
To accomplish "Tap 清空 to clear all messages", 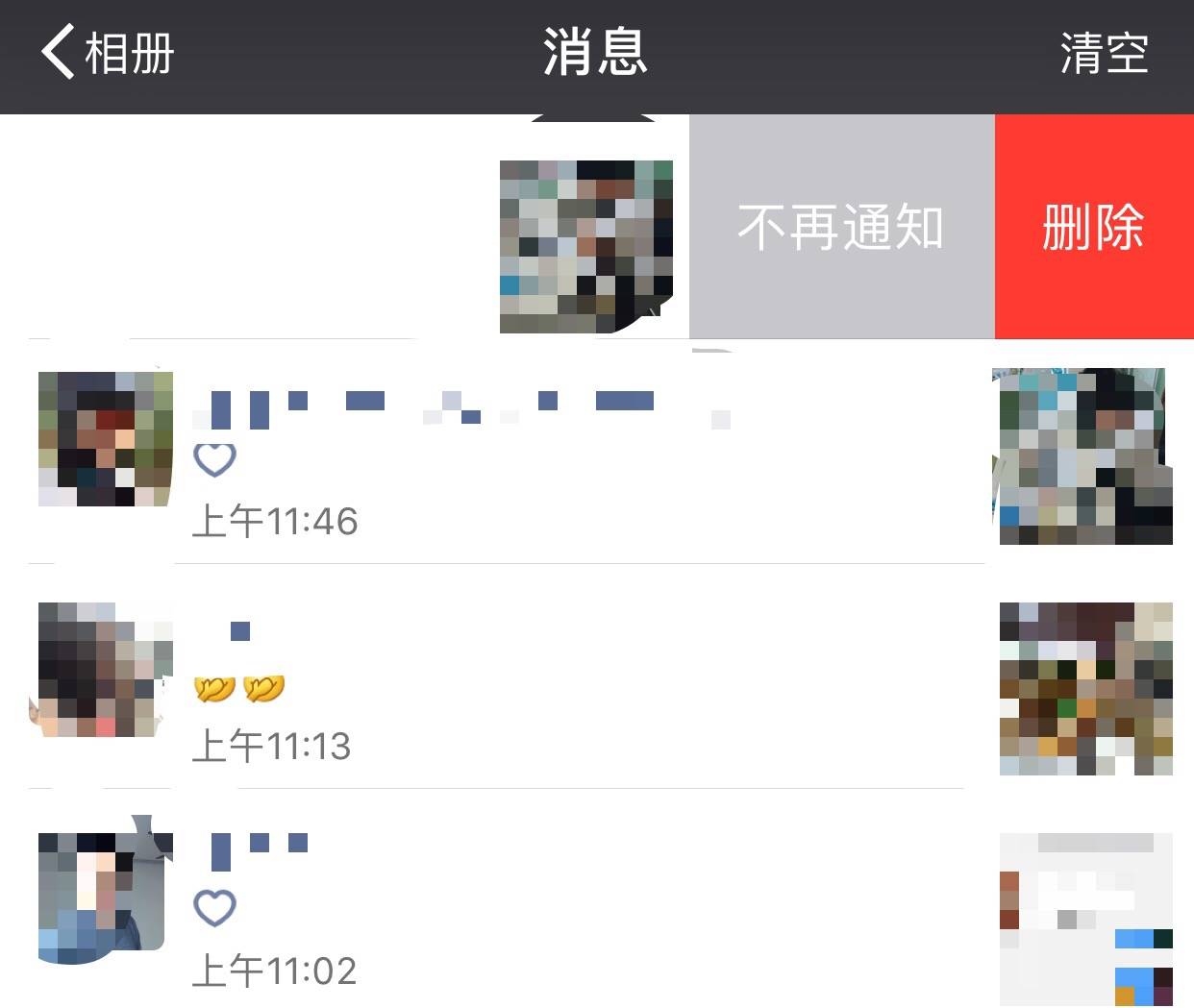I will [1104, 53].
